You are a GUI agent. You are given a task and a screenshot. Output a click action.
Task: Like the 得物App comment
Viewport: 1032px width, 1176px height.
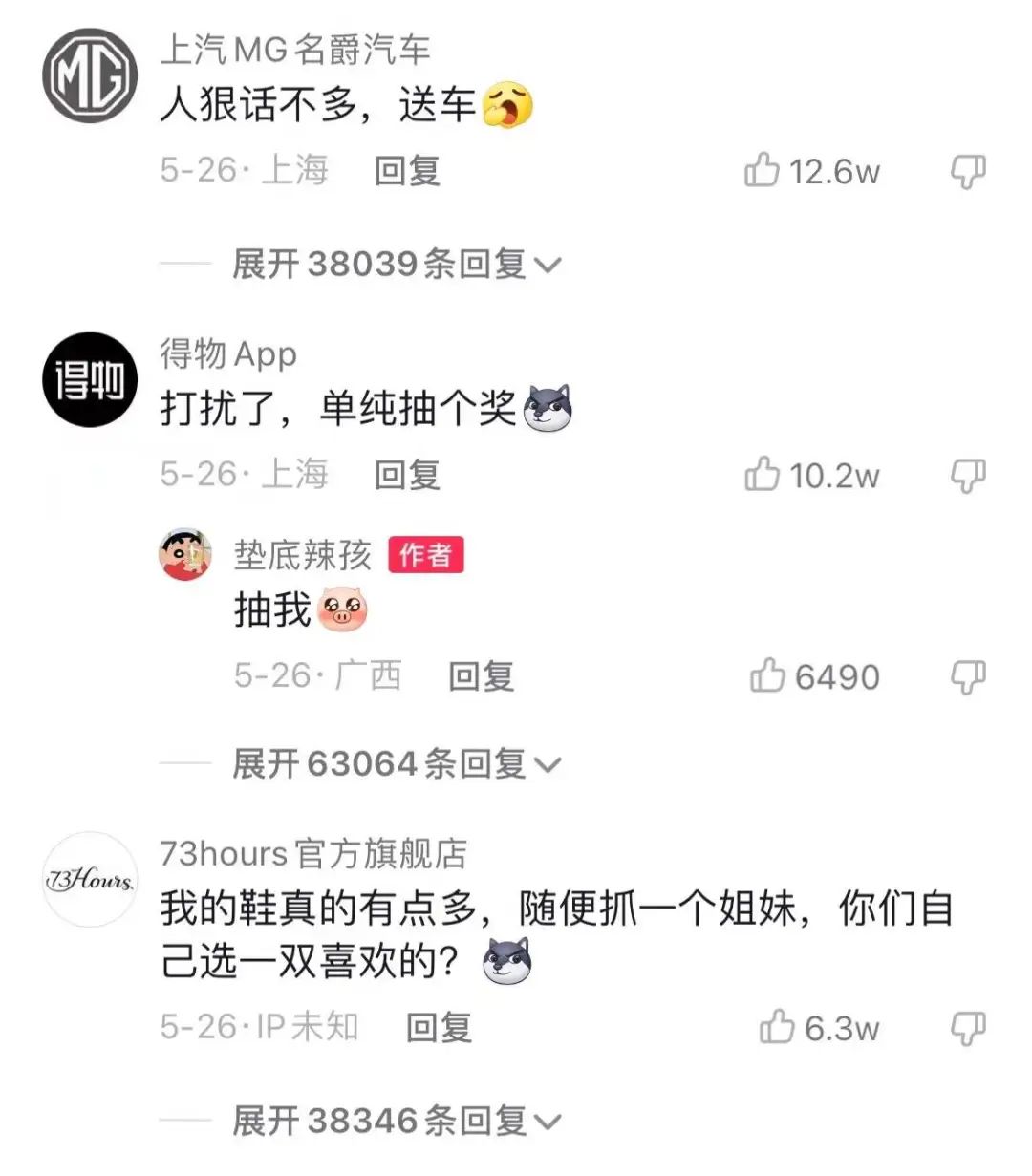[x=762, y=475]
